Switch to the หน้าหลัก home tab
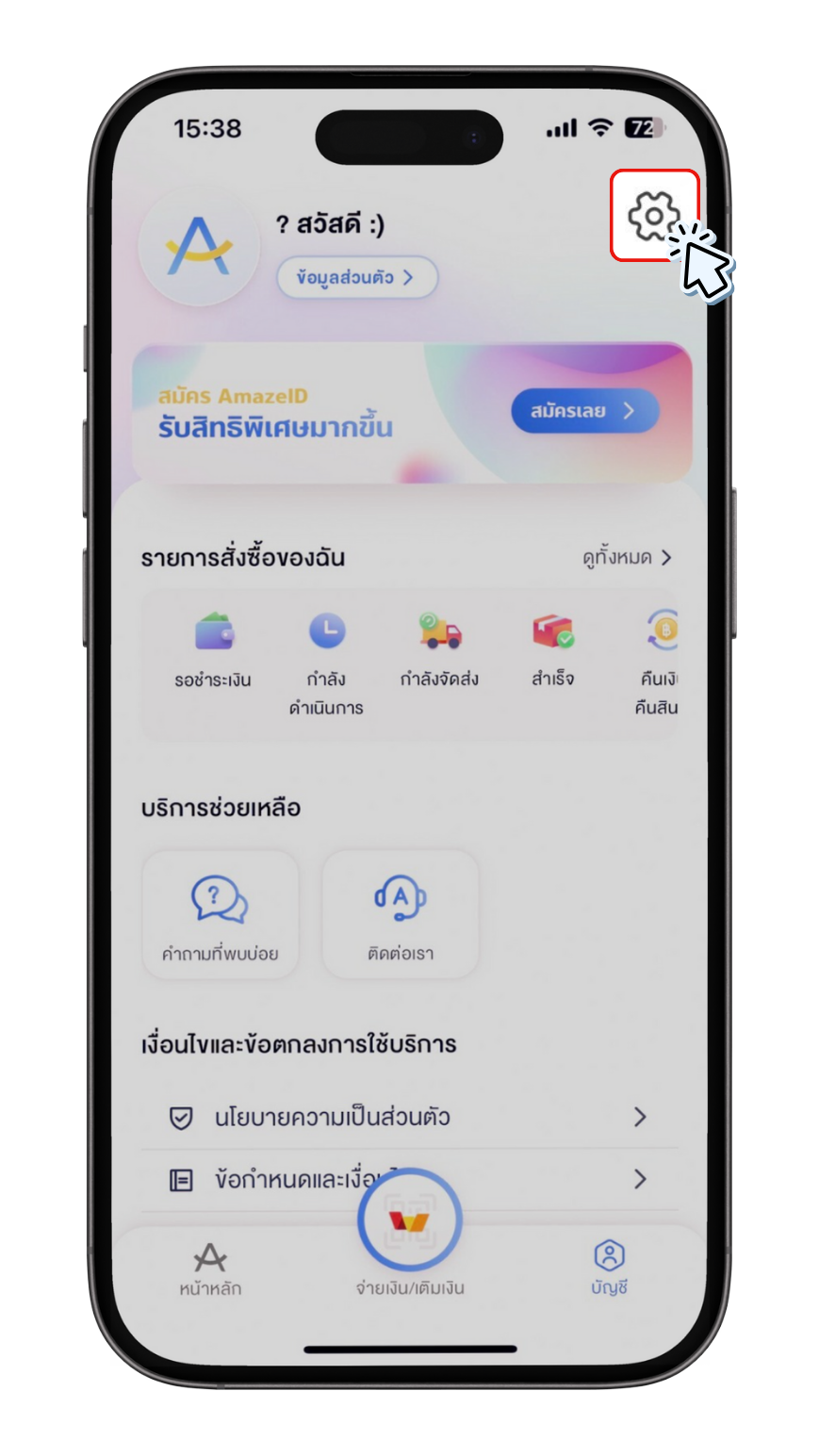819x1456 pixels. (x=210, y=1268)
